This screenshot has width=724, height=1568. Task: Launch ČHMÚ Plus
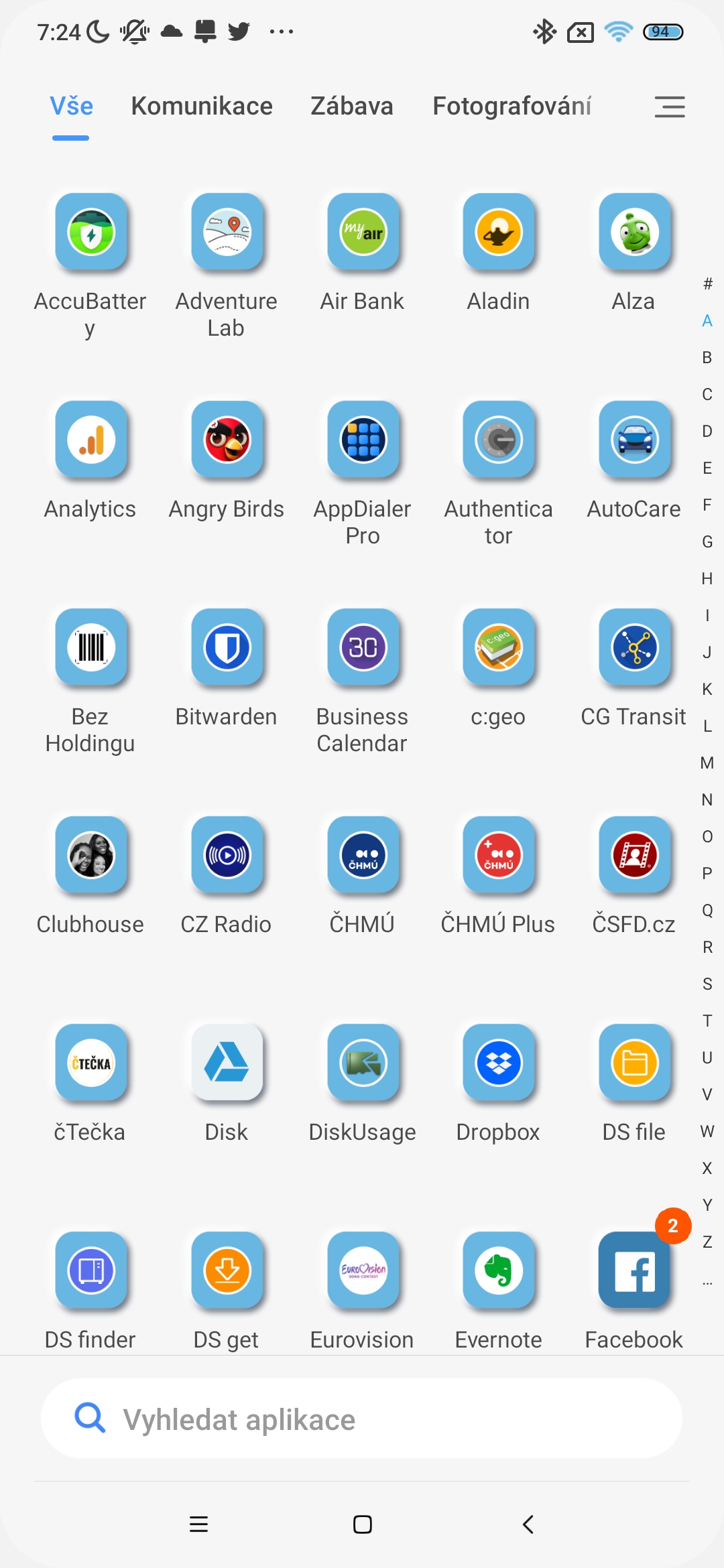tap(498, 856)
